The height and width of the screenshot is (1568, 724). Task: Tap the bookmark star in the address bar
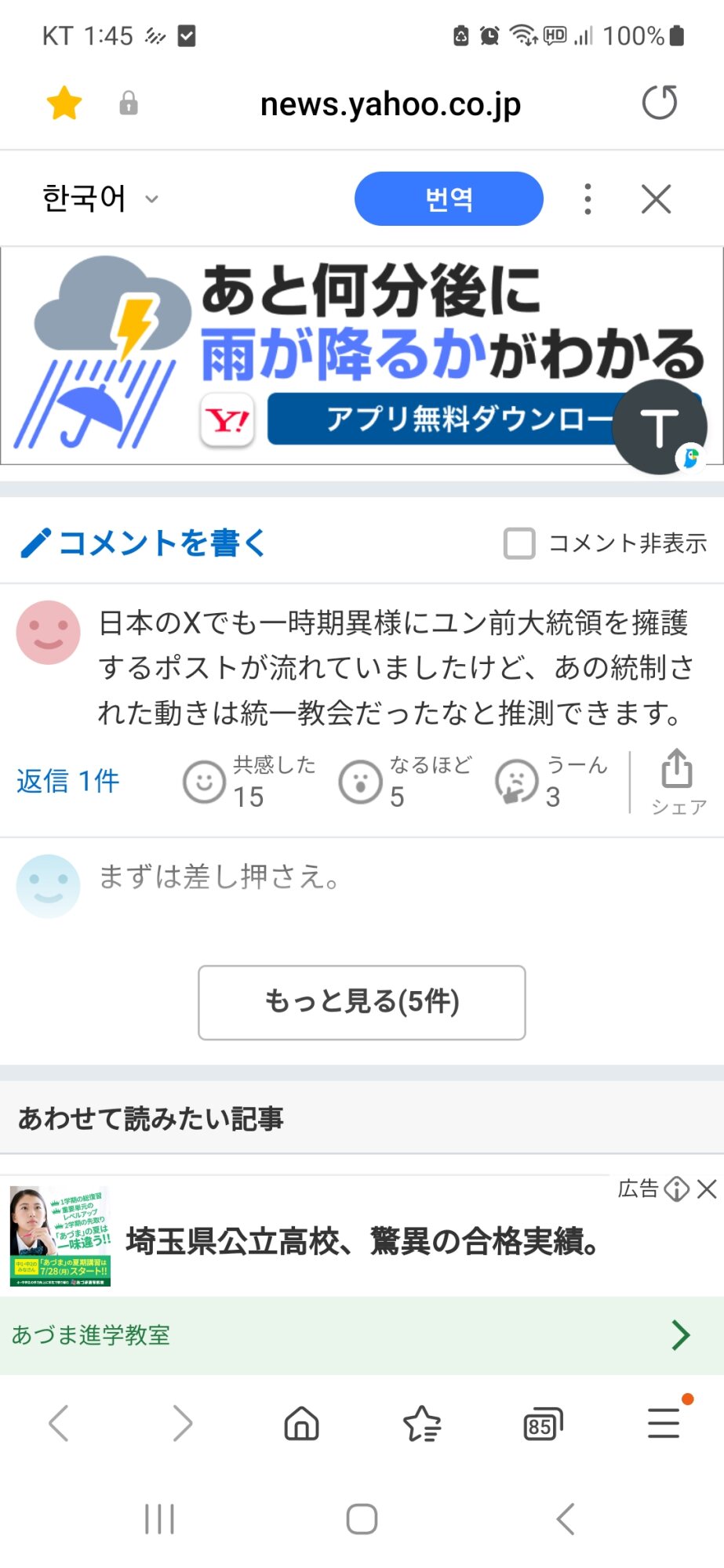[64, 103]
